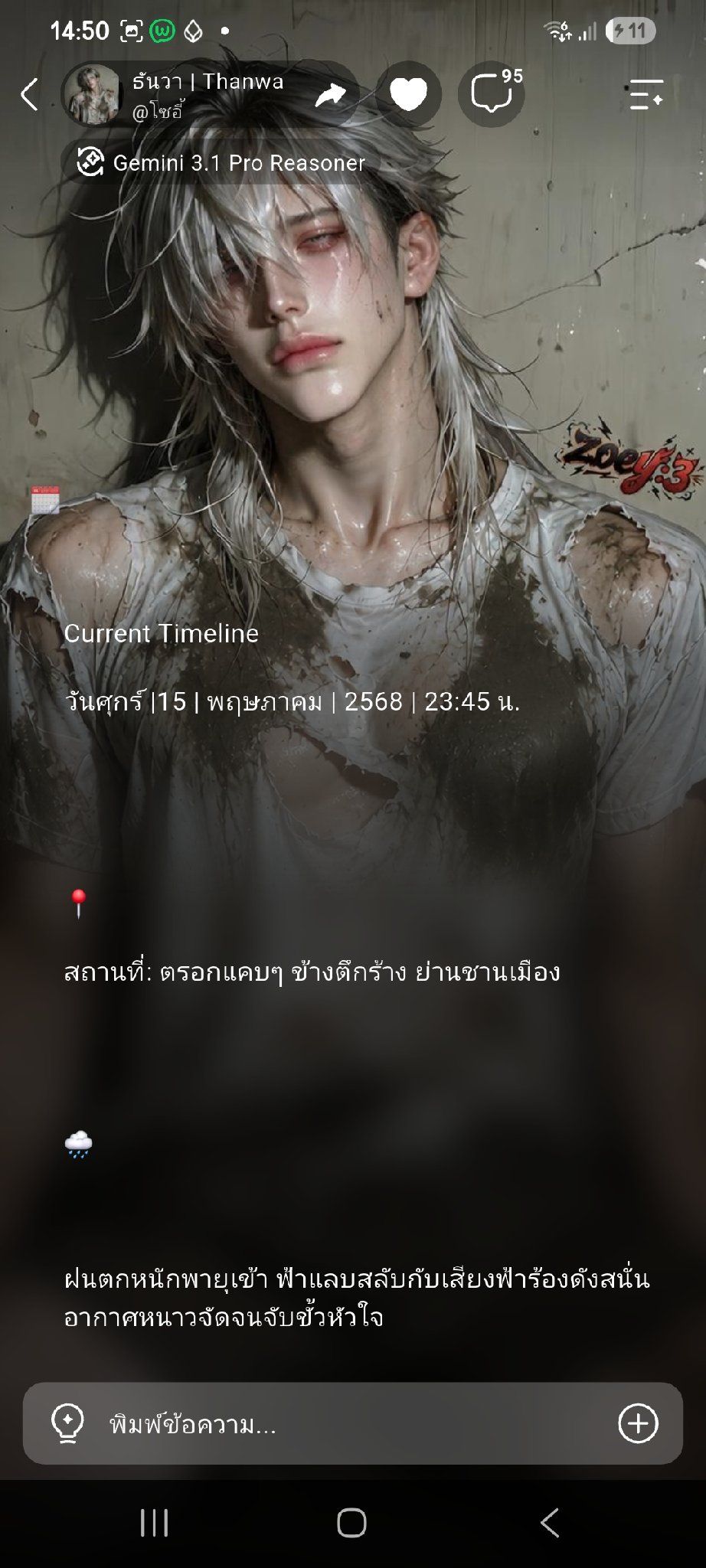Share the Thanwa character
706x1568 pixels.
[x=330, y=95]
